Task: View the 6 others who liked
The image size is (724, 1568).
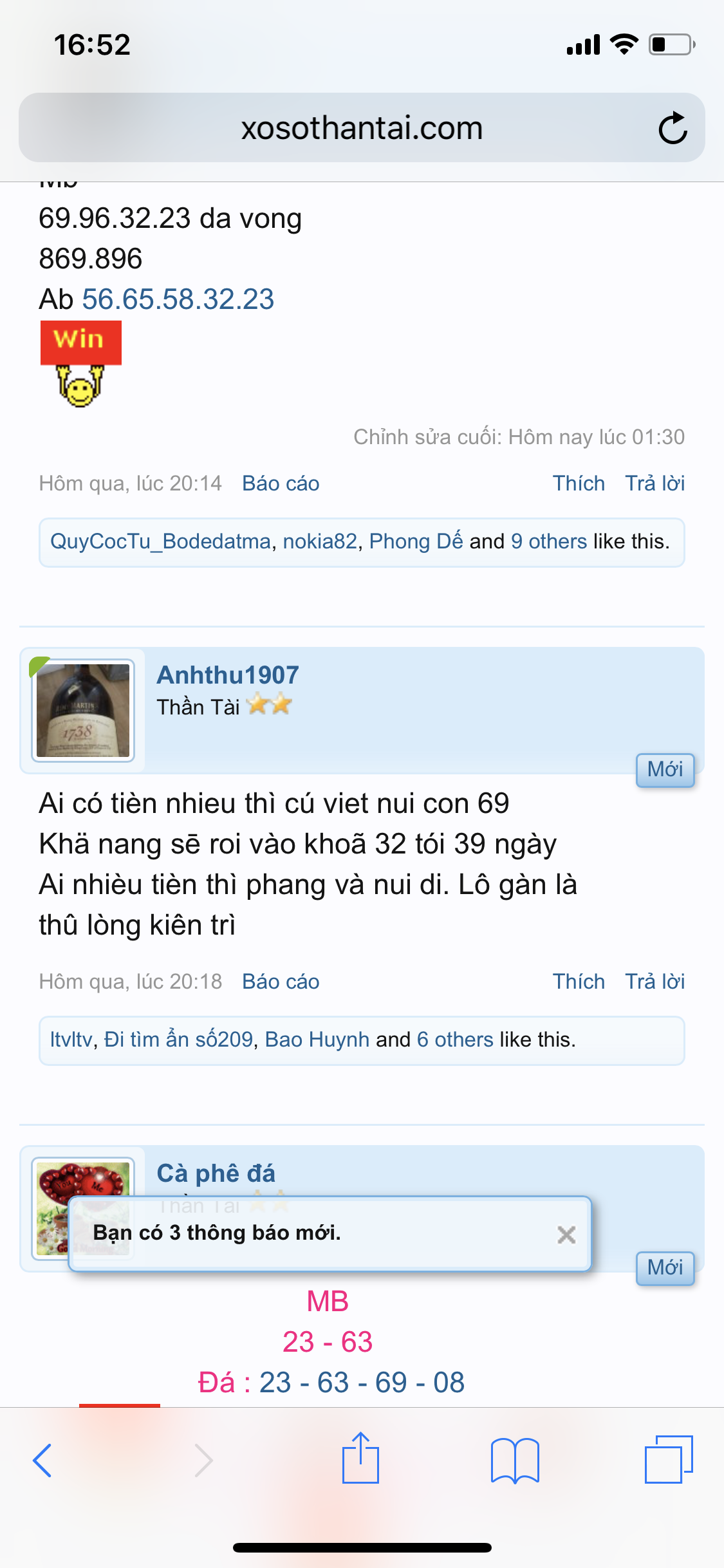Action: pyautogui.click(x=455, y=1040)
